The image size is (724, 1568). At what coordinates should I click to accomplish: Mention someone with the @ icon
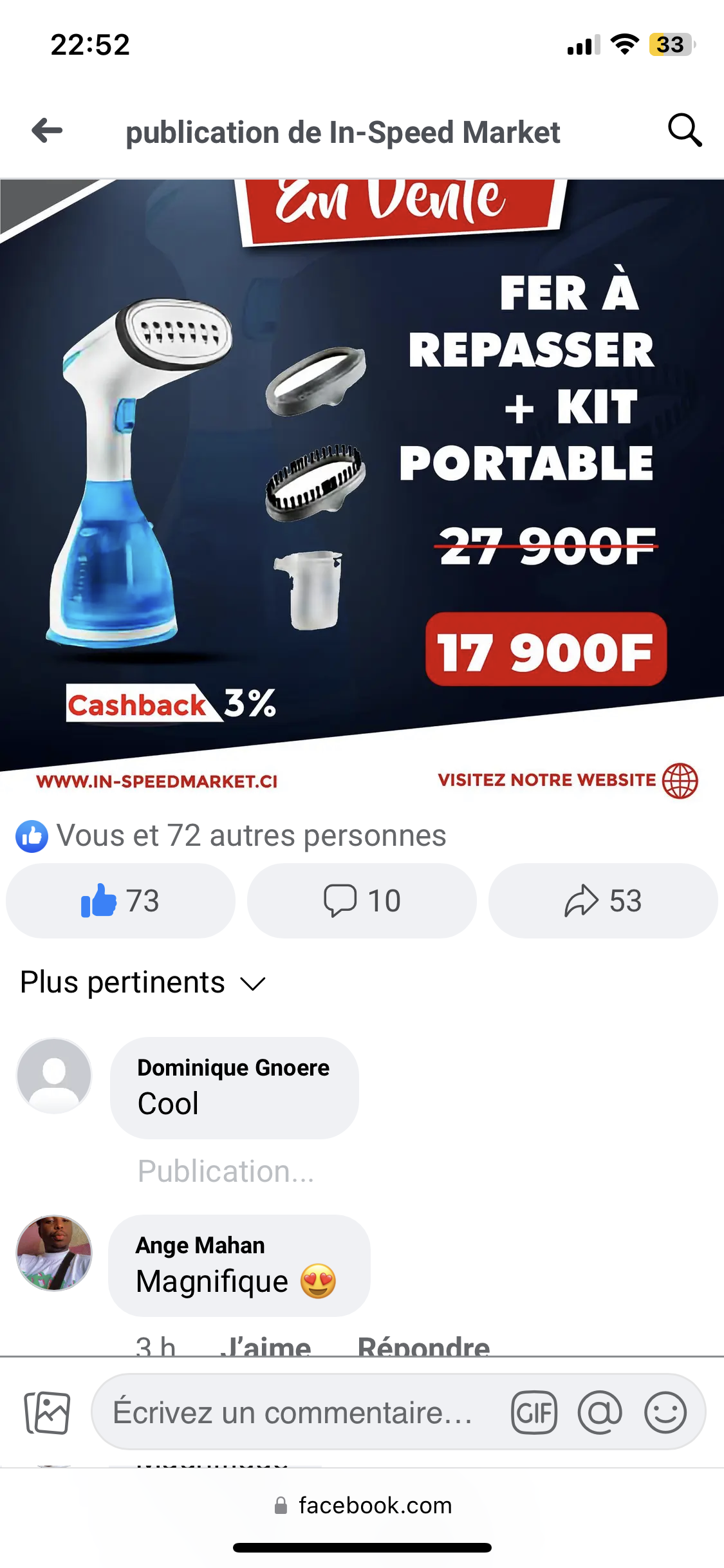[600, 1412]
